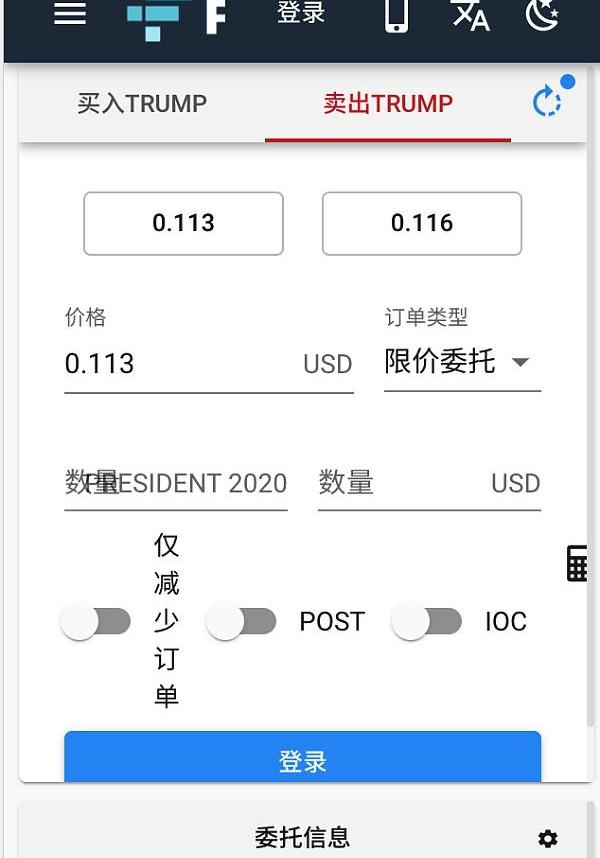Screen dimensions: 600x858
Task: Enter quantity in PRESIDENT 2020 field
Action: [176, 484]
